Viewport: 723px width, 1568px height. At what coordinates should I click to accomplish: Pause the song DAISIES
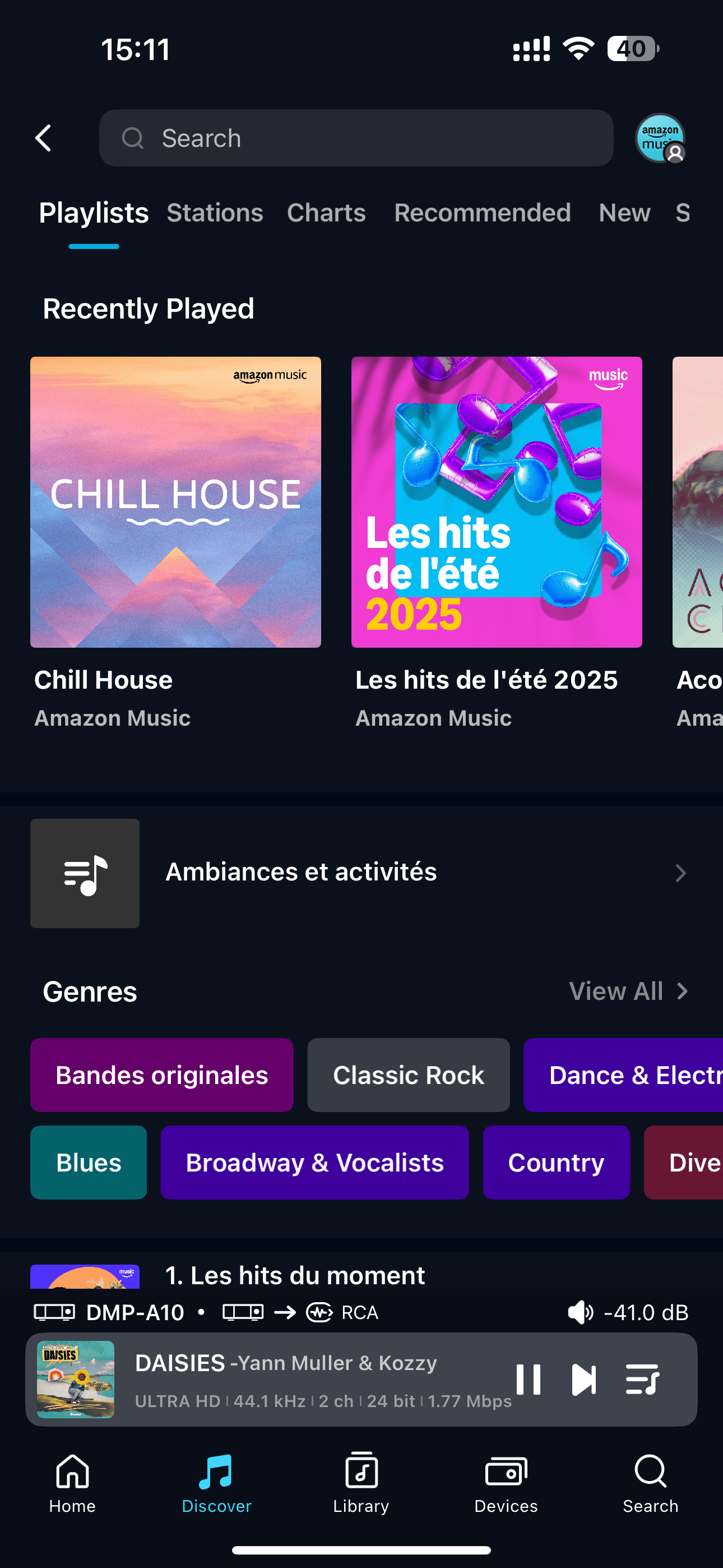point(529,1380)
